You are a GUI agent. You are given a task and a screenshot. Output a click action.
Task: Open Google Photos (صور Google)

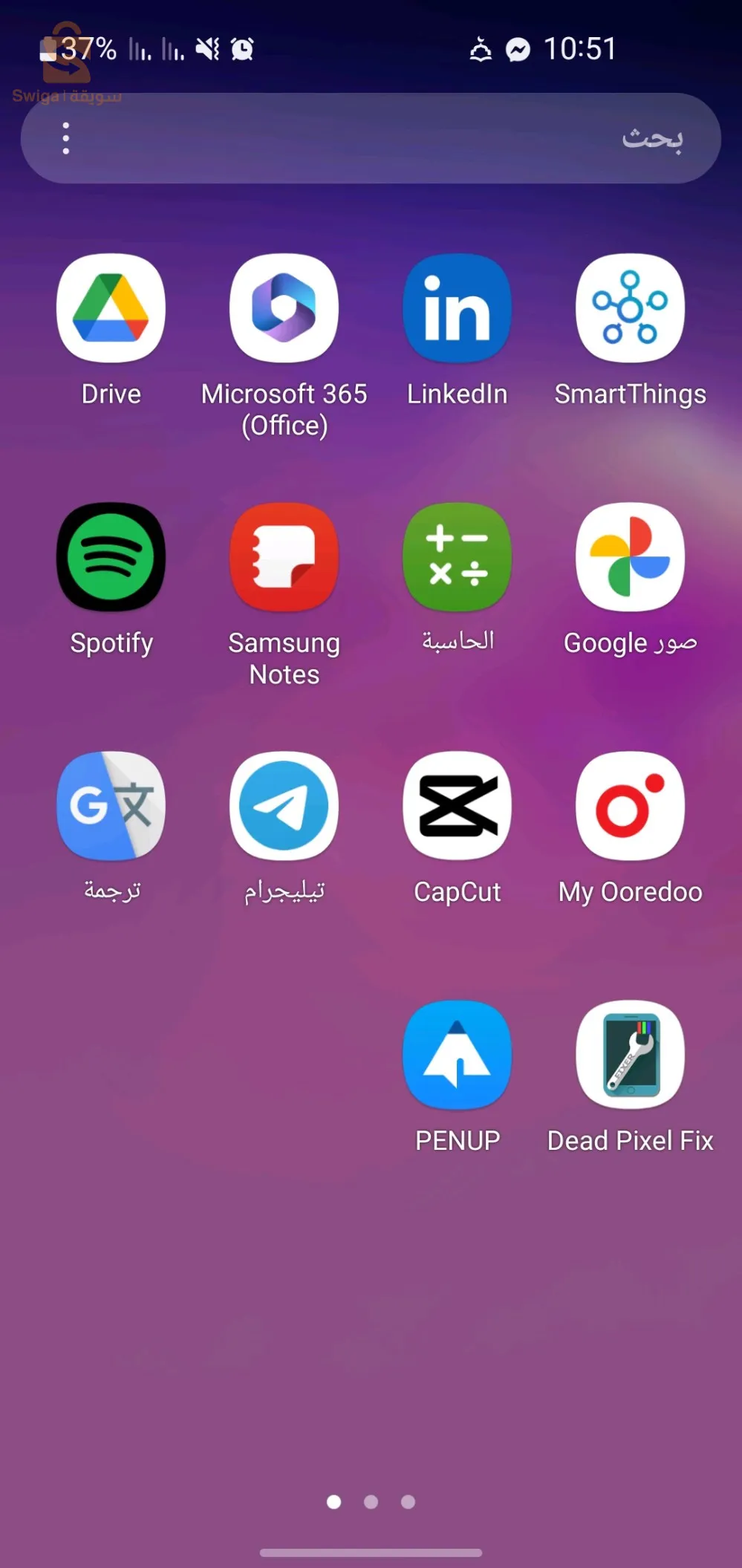pos(630,557)
